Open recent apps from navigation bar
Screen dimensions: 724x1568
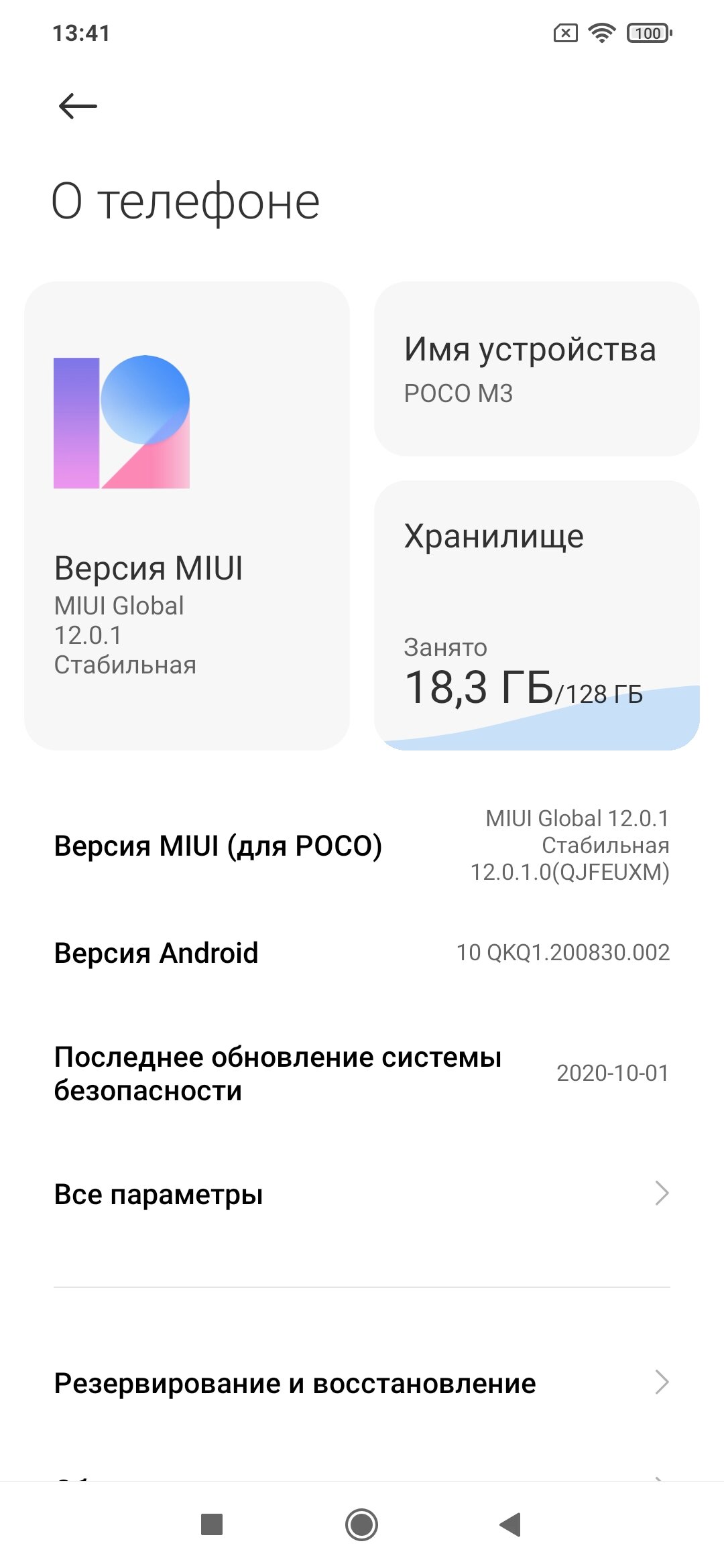coord(212,1525)
